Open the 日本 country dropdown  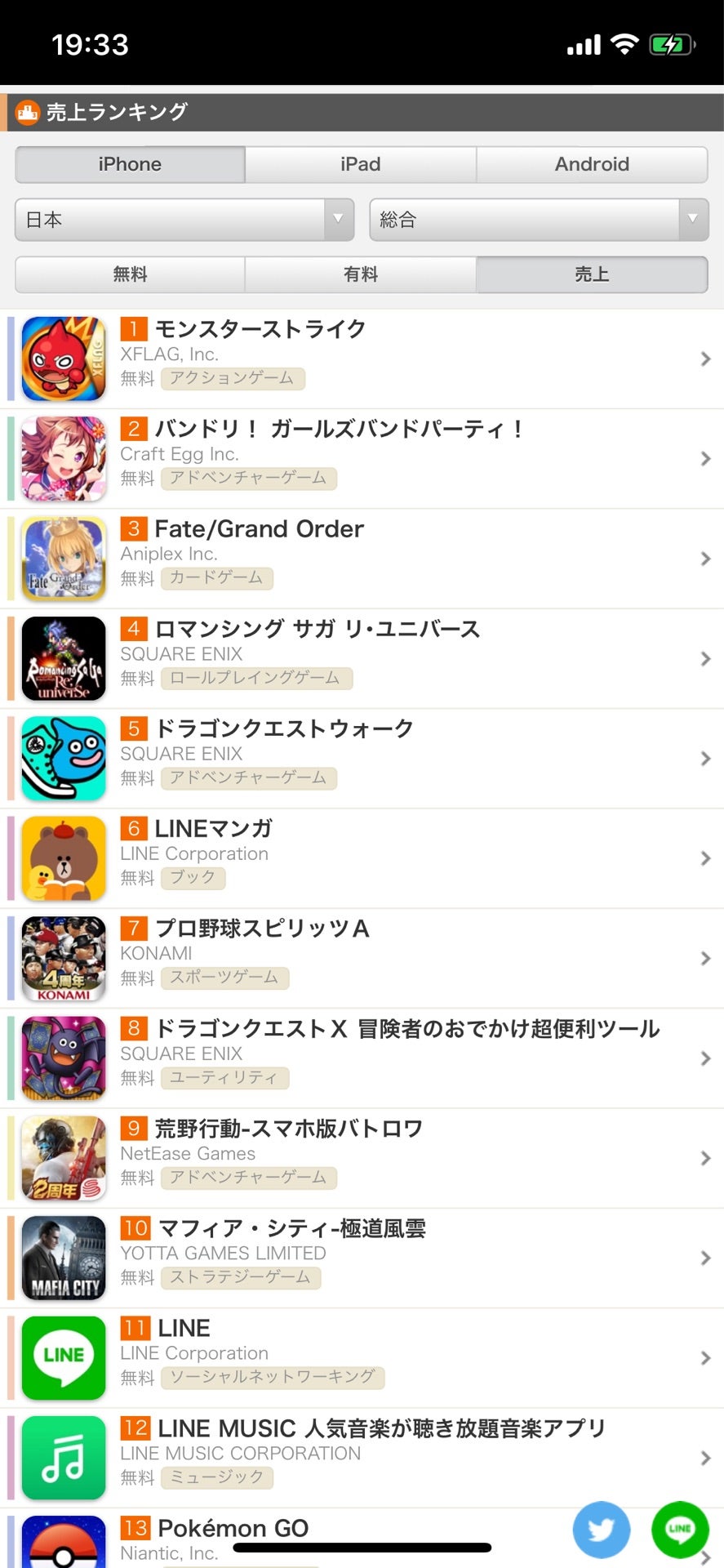point(184,220)
